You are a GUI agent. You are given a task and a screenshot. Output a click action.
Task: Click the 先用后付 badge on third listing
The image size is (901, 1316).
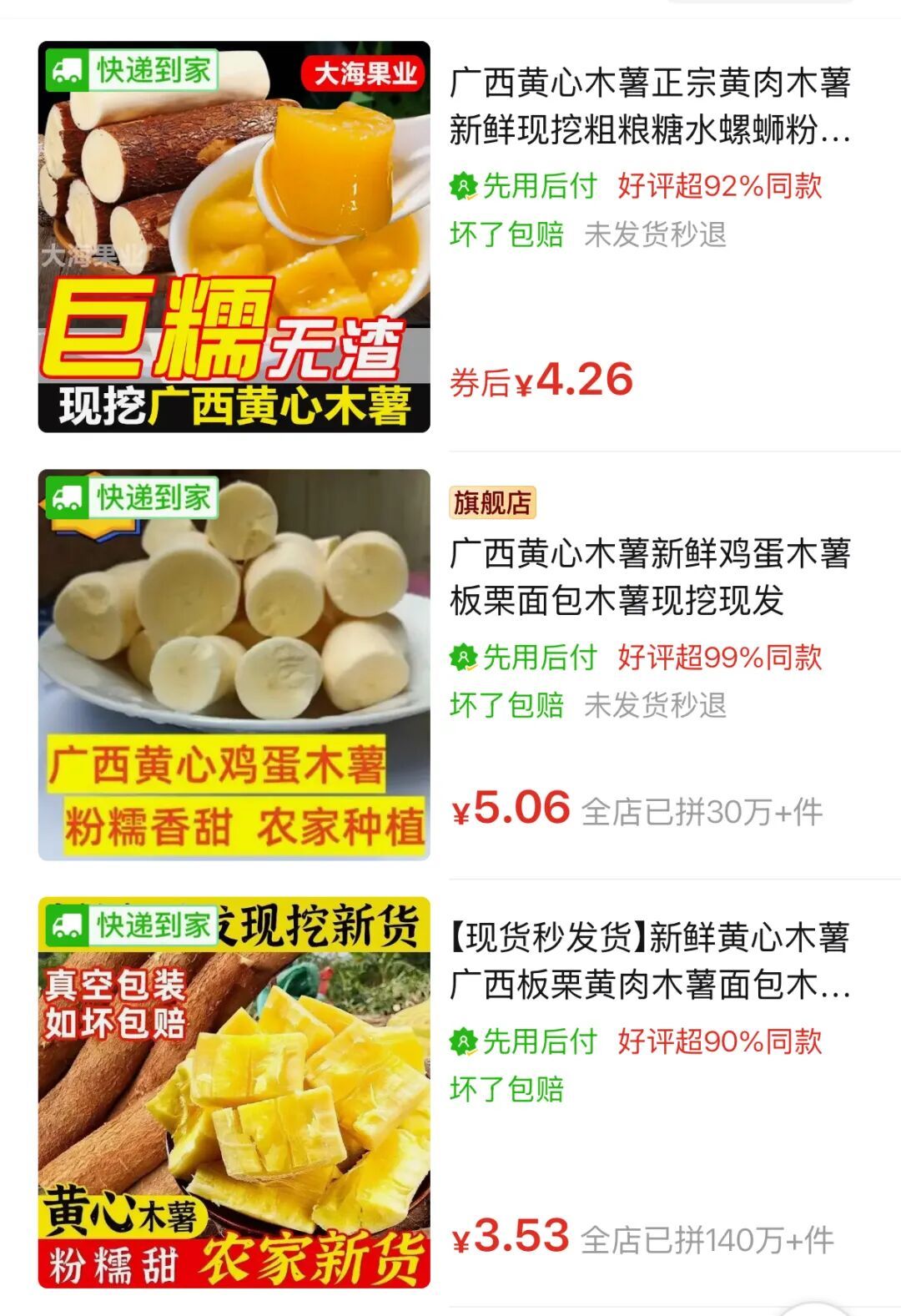pyautogui.click(x=464, y=1041)
